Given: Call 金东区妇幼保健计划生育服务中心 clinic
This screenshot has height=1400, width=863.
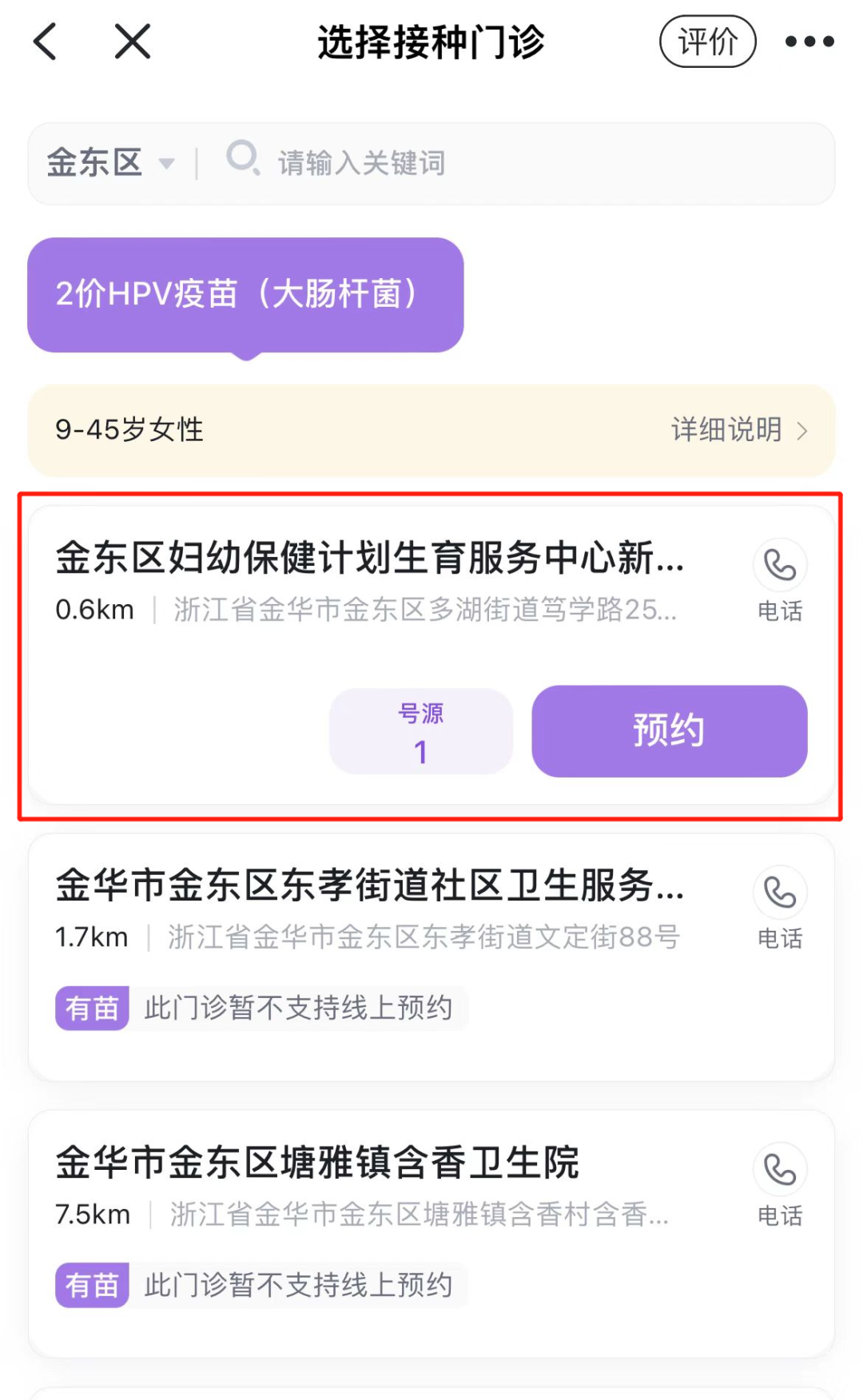Looking at the screenshot, I should tap(780, 579).
